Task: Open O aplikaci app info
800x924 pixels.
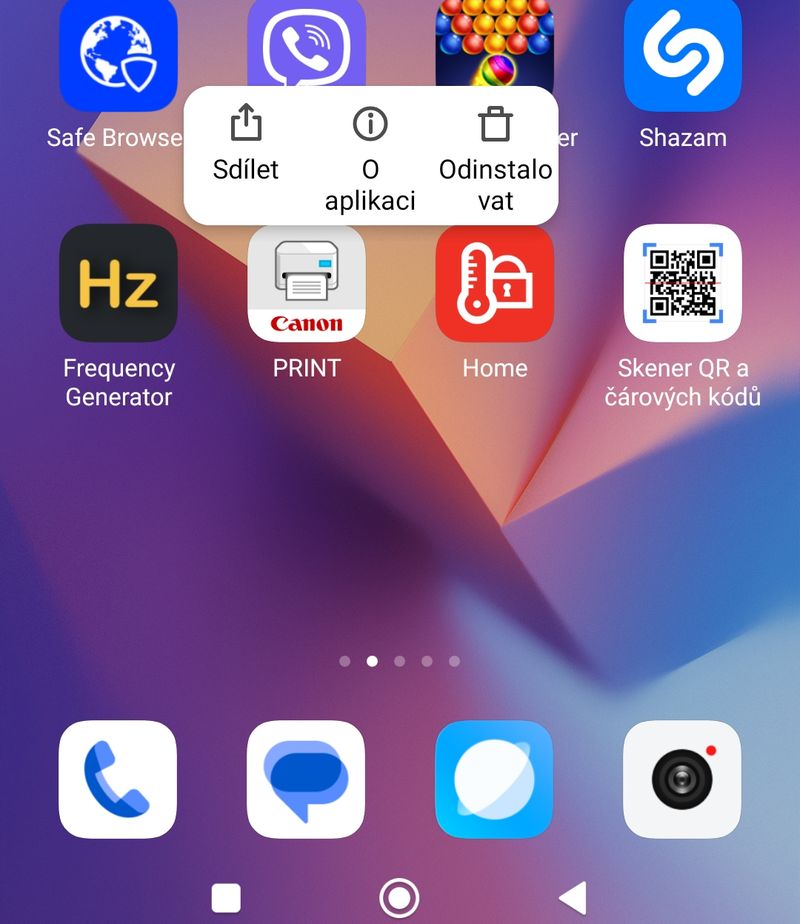Action: point(370,160)
